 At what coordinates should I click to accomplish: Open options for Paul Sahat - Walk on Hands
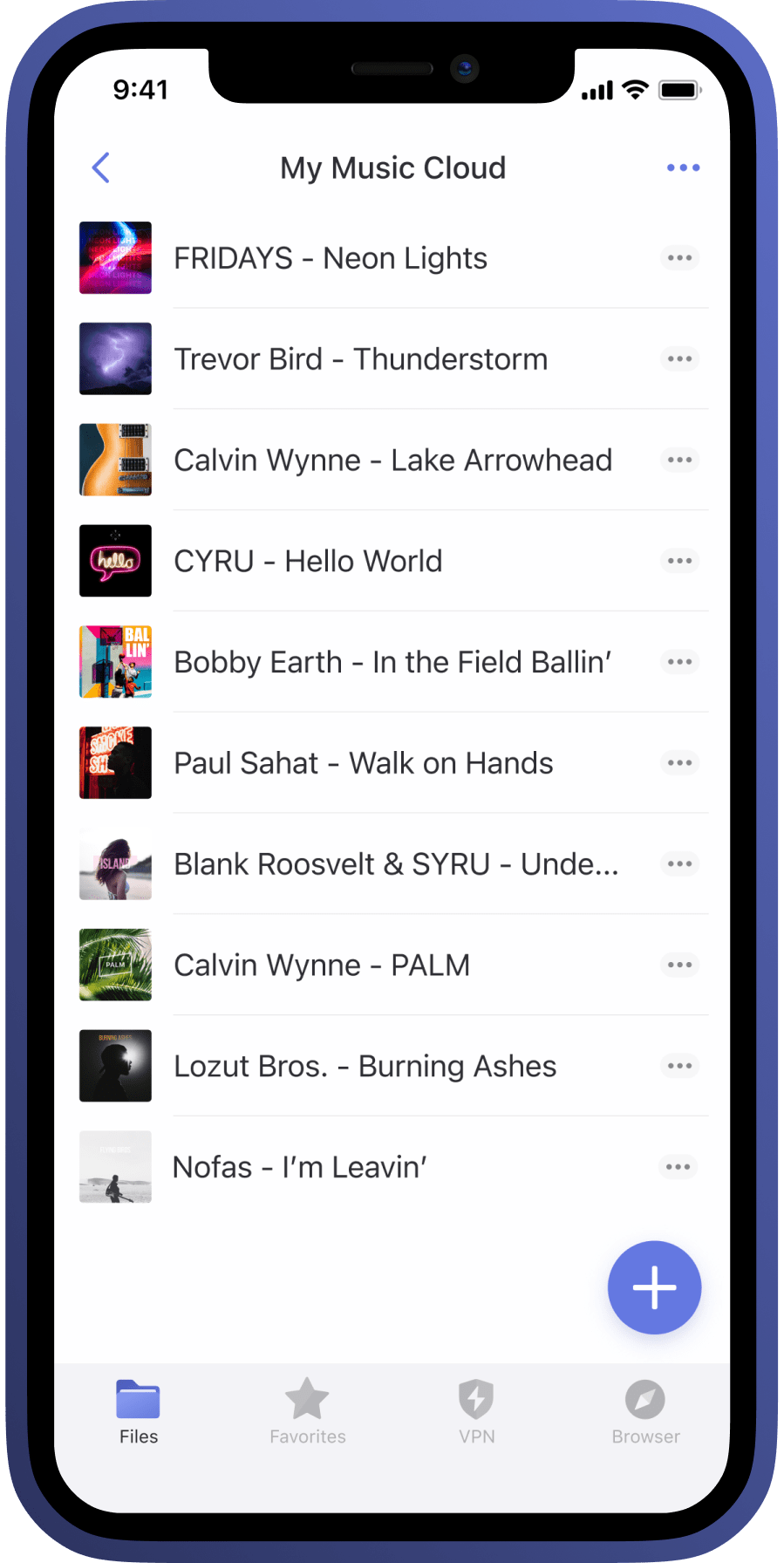(x=679, y=763)
